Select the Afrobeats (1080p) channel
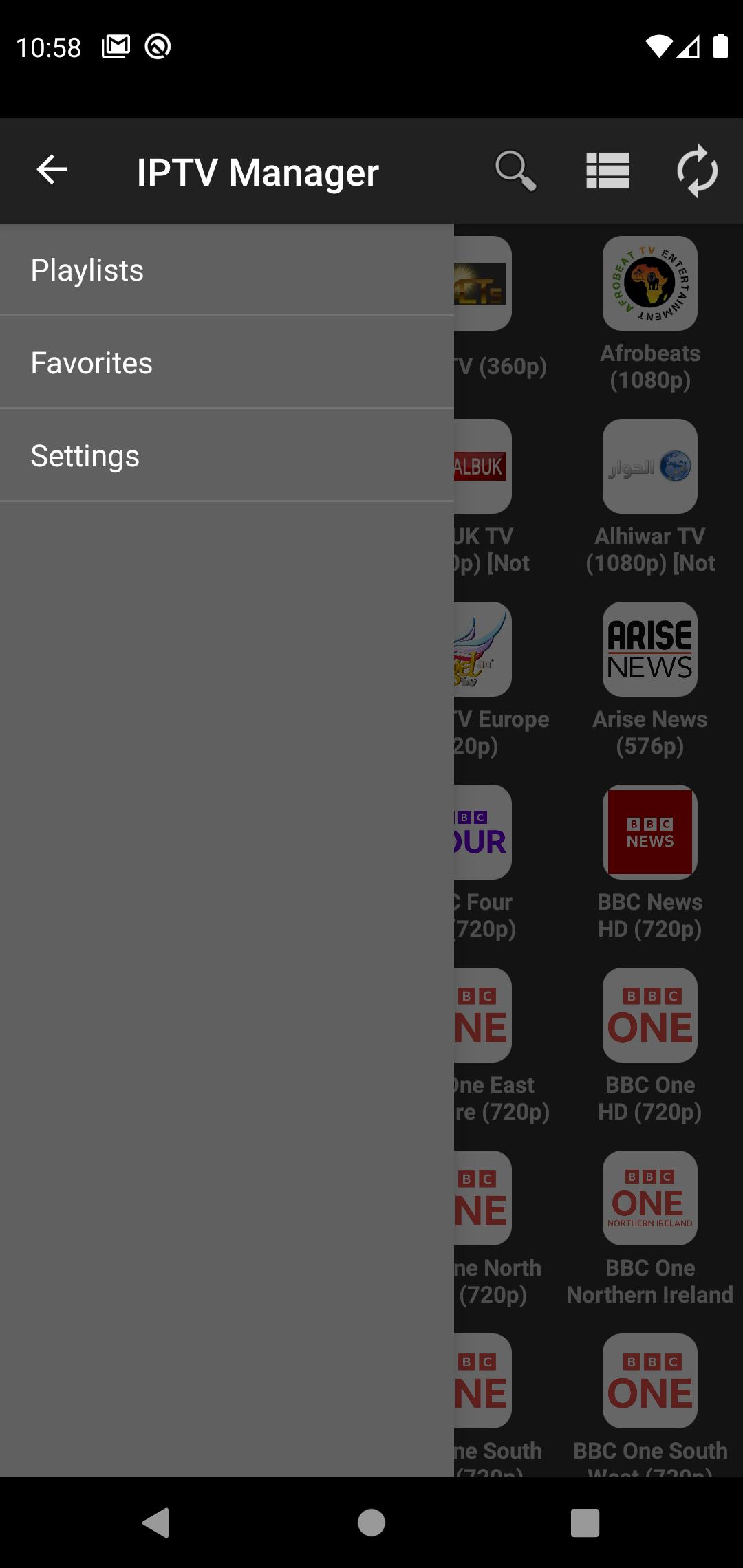The image size is (743, 1568). pyautogui.click(x=650, y=315)
